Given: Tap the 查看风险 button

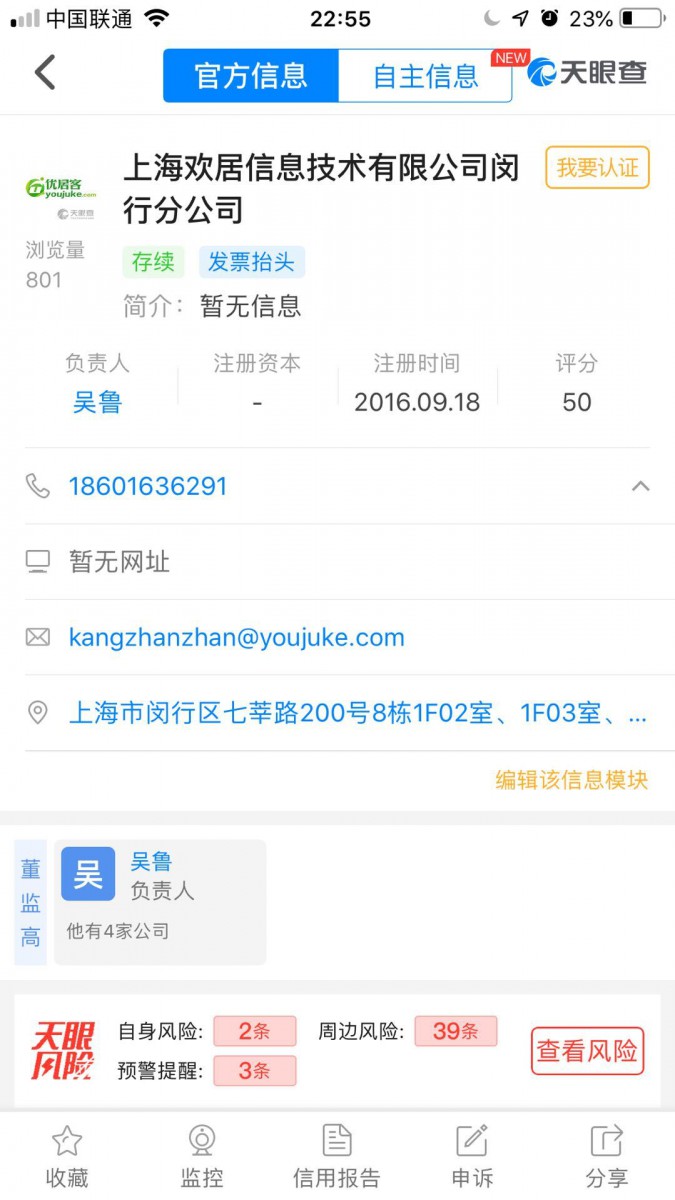Looking at the screenshot, I should [587, 1051].
